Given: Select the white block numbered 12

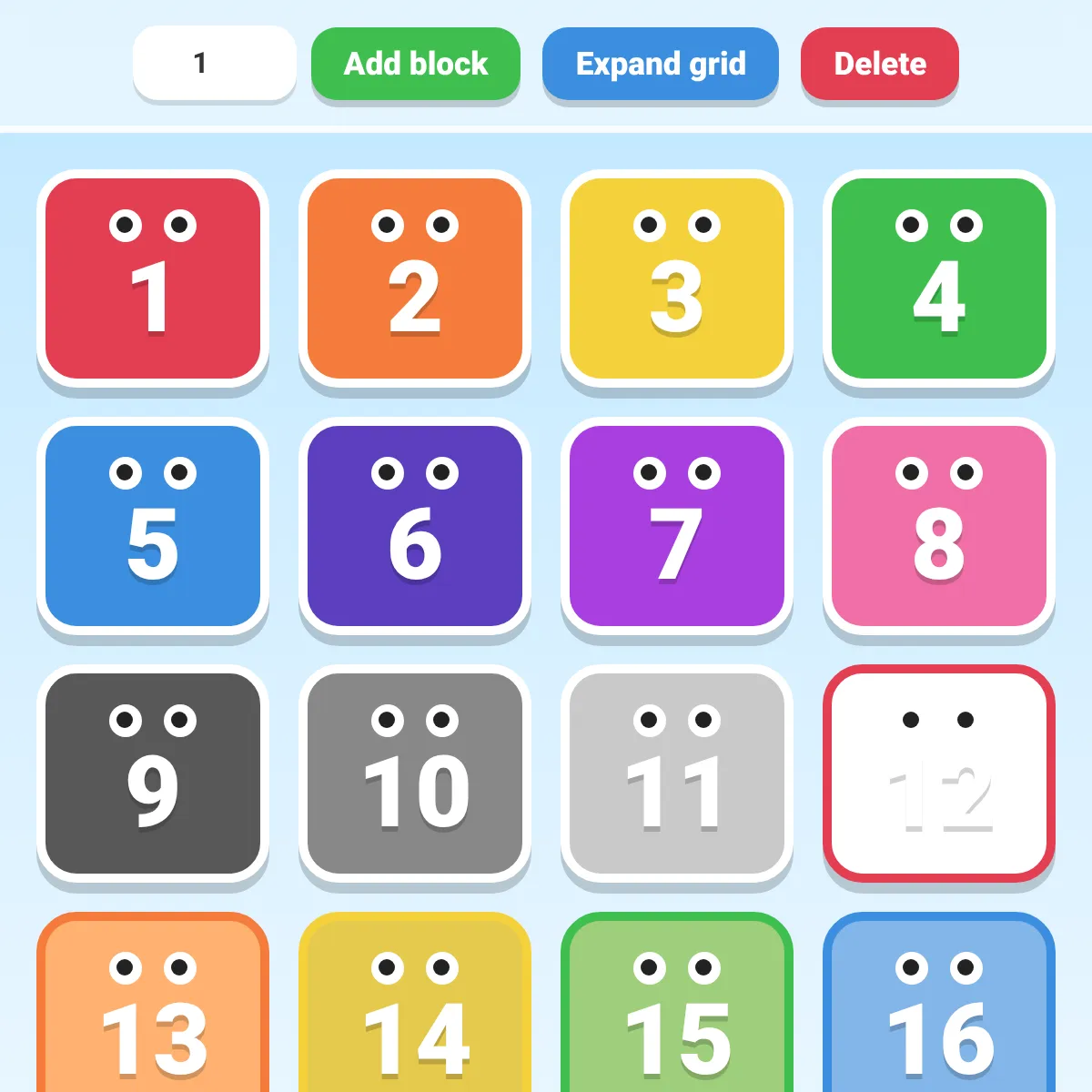Looking at the screenshot, I should pos(939,773).
